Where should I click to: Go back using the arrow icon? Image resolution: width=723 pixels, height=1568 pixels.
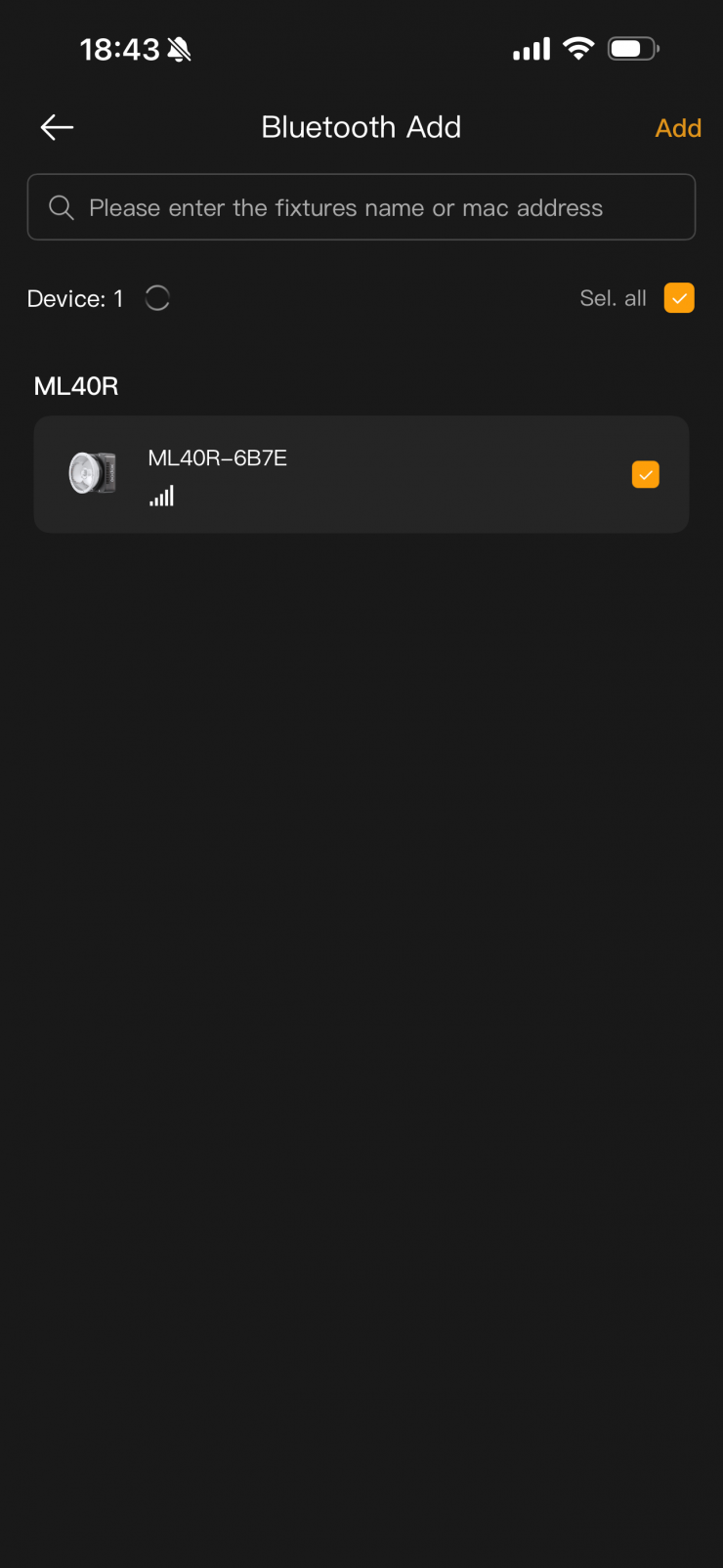pos(57,127)
